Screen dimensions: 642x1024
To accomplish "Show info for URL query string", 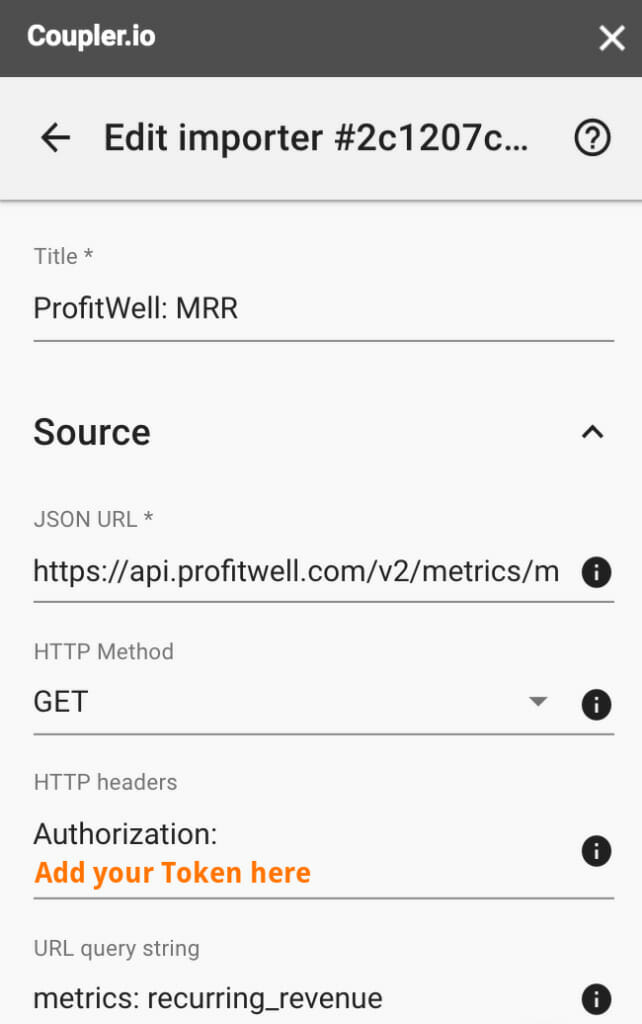I will [x=596, y=997].
